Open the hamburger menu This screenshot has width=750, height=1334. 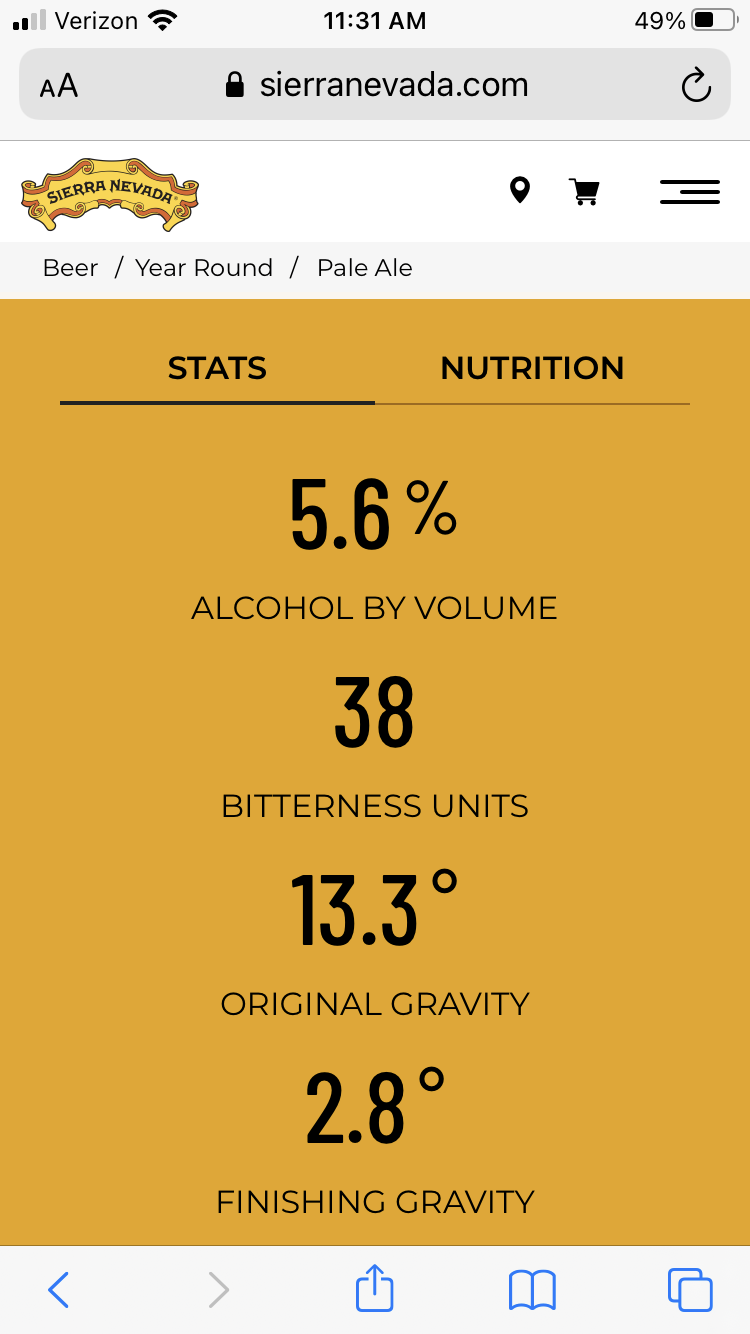coord(689,191)
